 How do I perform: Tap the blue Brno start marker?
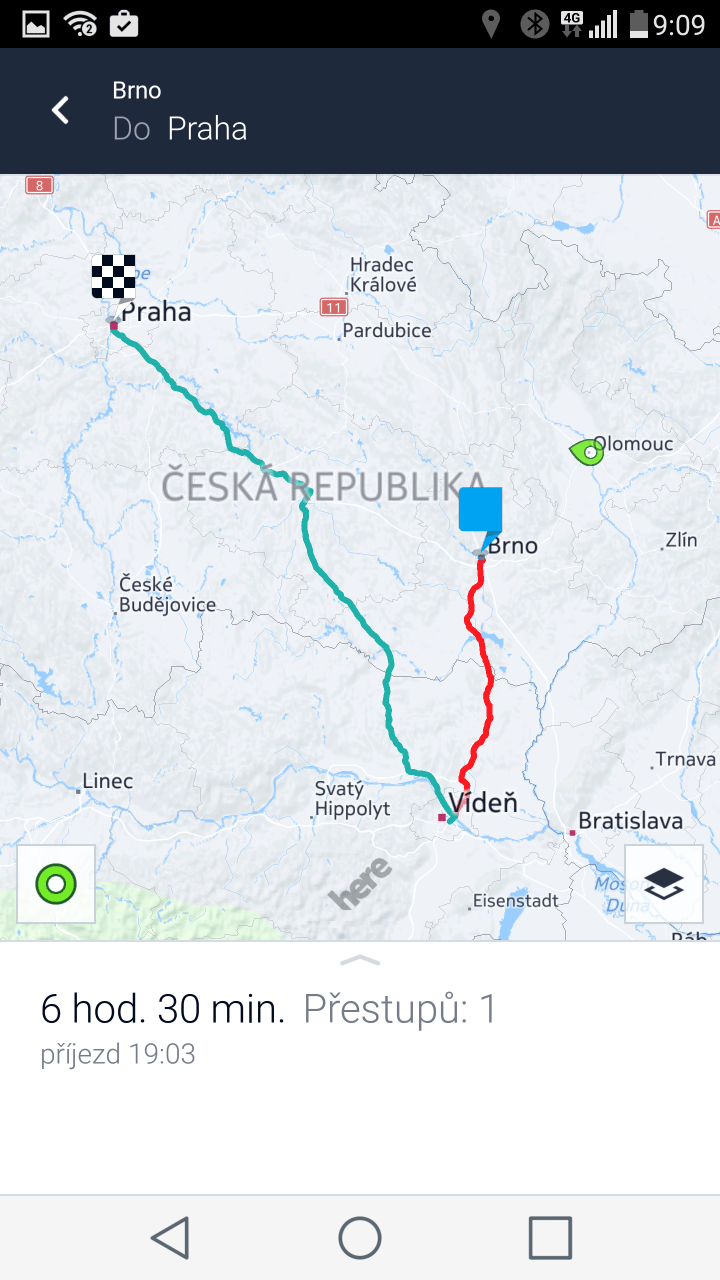(x=481, y=511)
